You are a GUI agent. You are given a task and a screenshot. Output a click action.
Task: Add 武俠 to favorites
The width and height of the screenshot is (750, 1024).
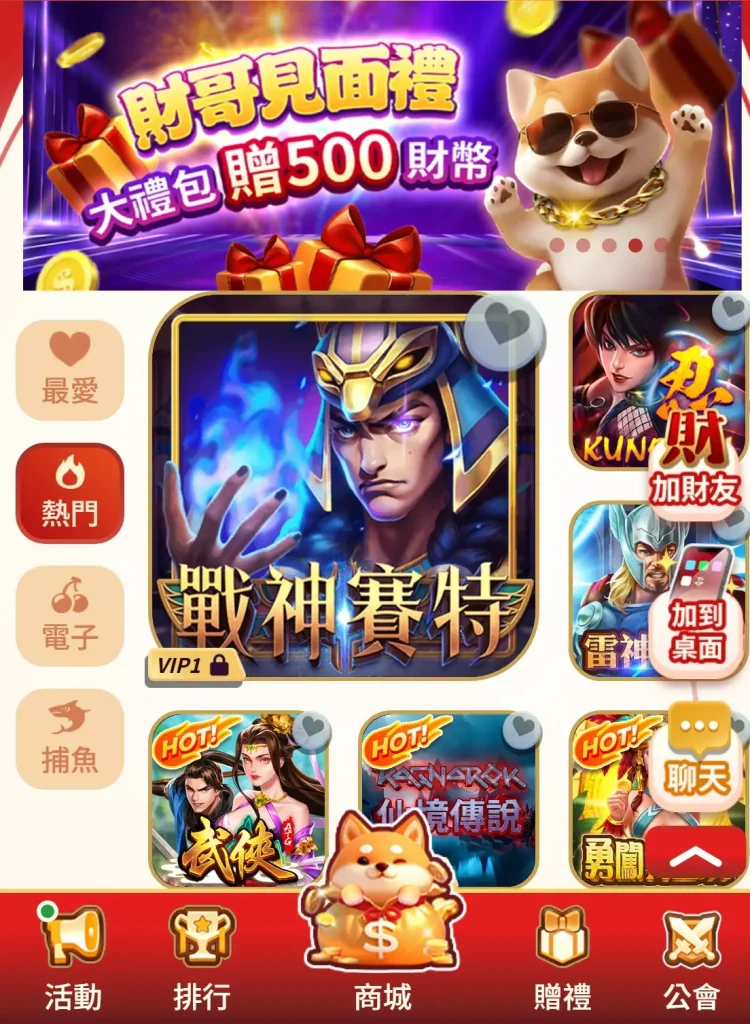point(311,732)
